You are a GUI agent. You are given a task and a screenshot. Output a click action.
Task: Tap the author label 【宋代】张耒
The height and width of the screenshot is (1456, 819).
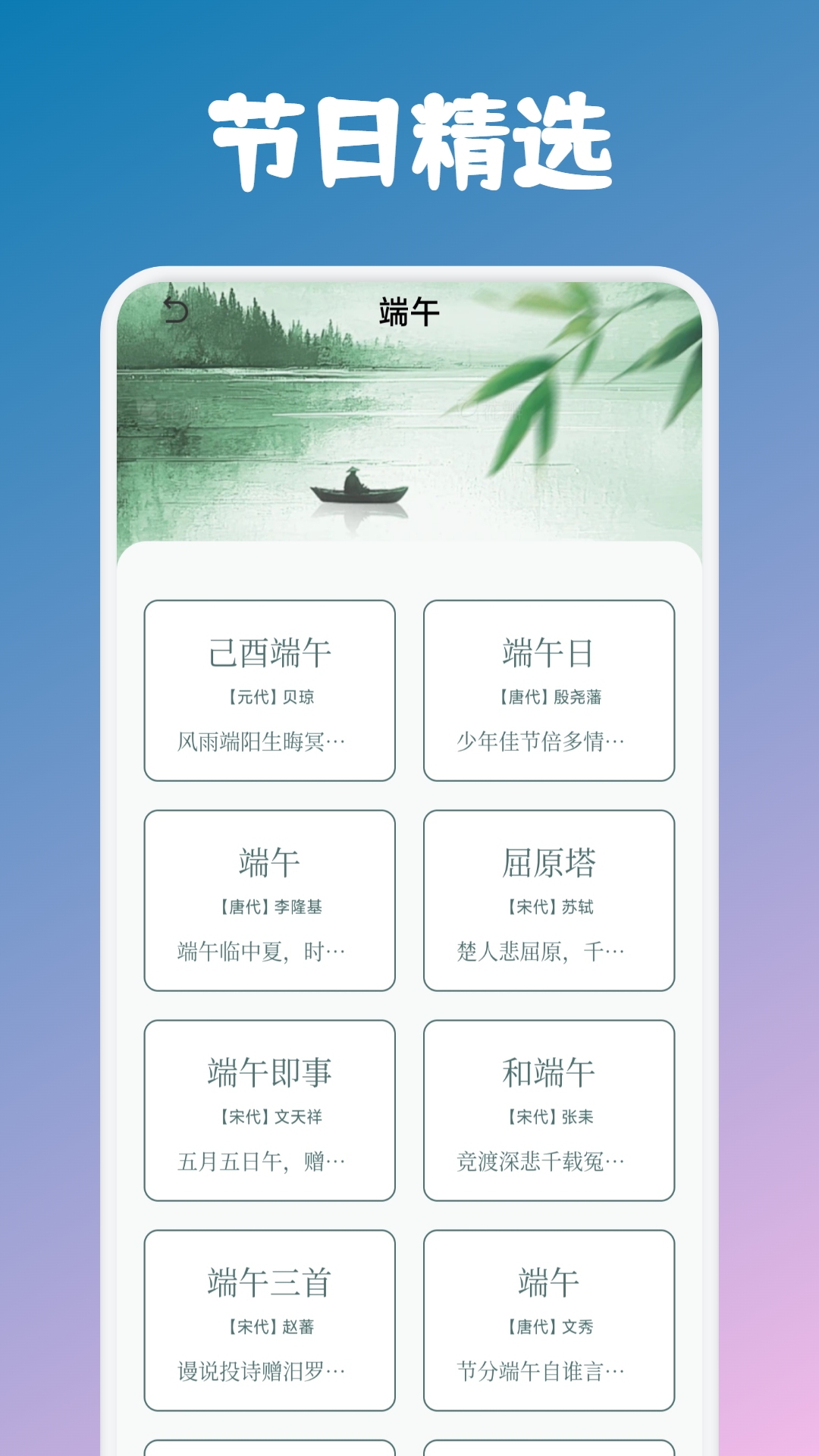click(x=548, y=1115)
